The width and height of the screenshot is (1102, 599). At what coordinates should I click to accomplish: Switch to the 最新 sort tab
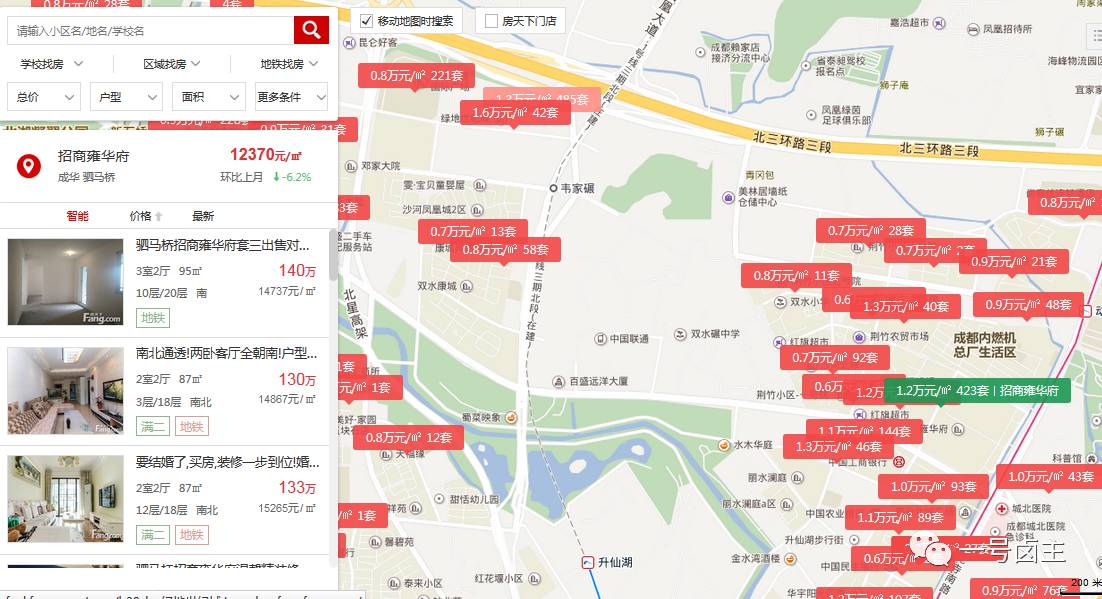point(203,216)
